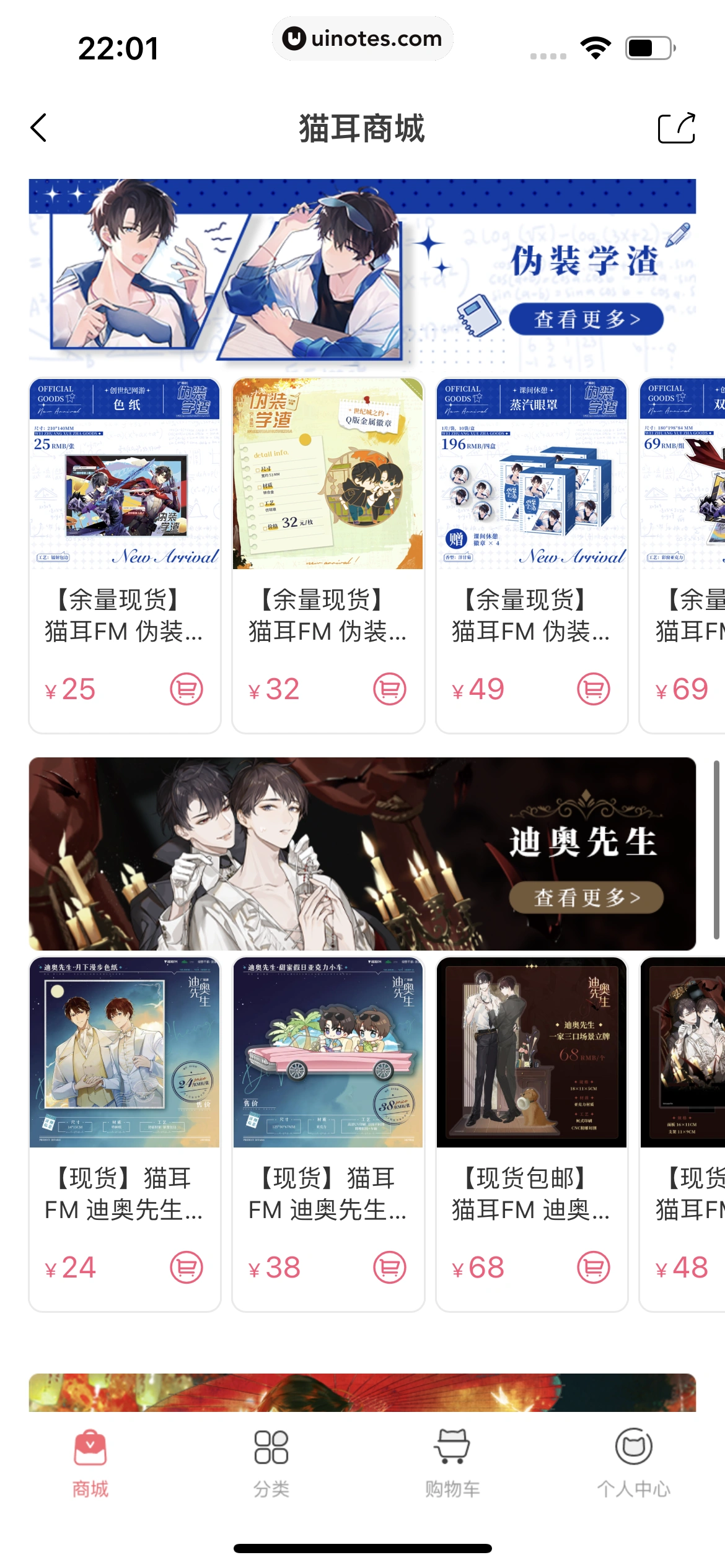This screenshot has height=1568, width=725.
Task: Open the ¥49 蒸汽眼罩 product card
Action: 532,495
